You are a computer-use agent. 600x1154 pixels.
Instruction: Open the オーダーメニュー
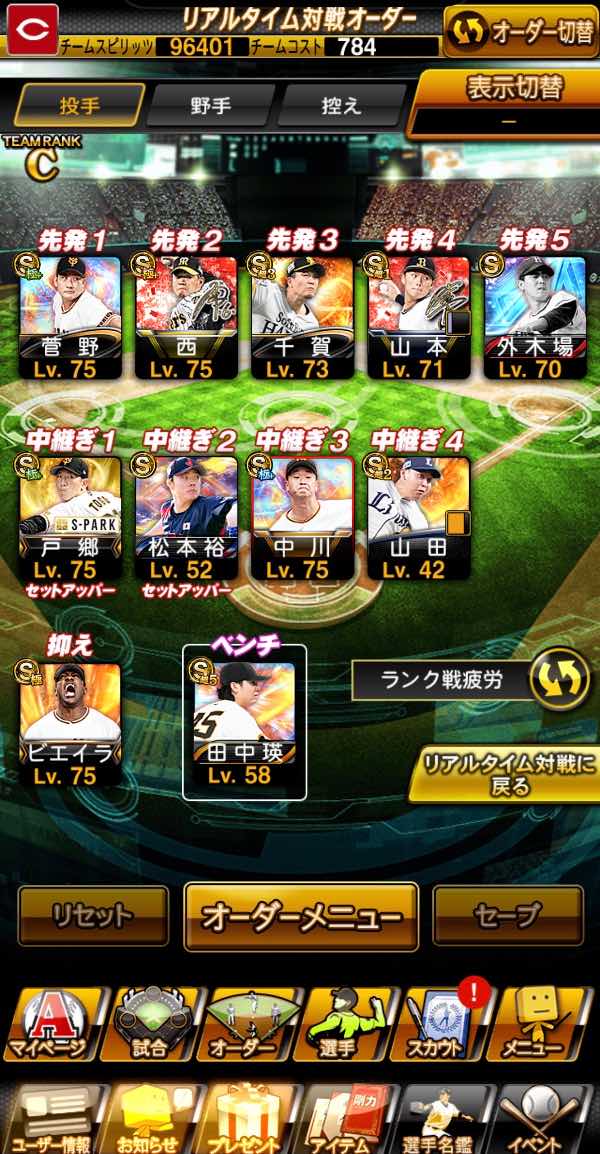point(300,916)
